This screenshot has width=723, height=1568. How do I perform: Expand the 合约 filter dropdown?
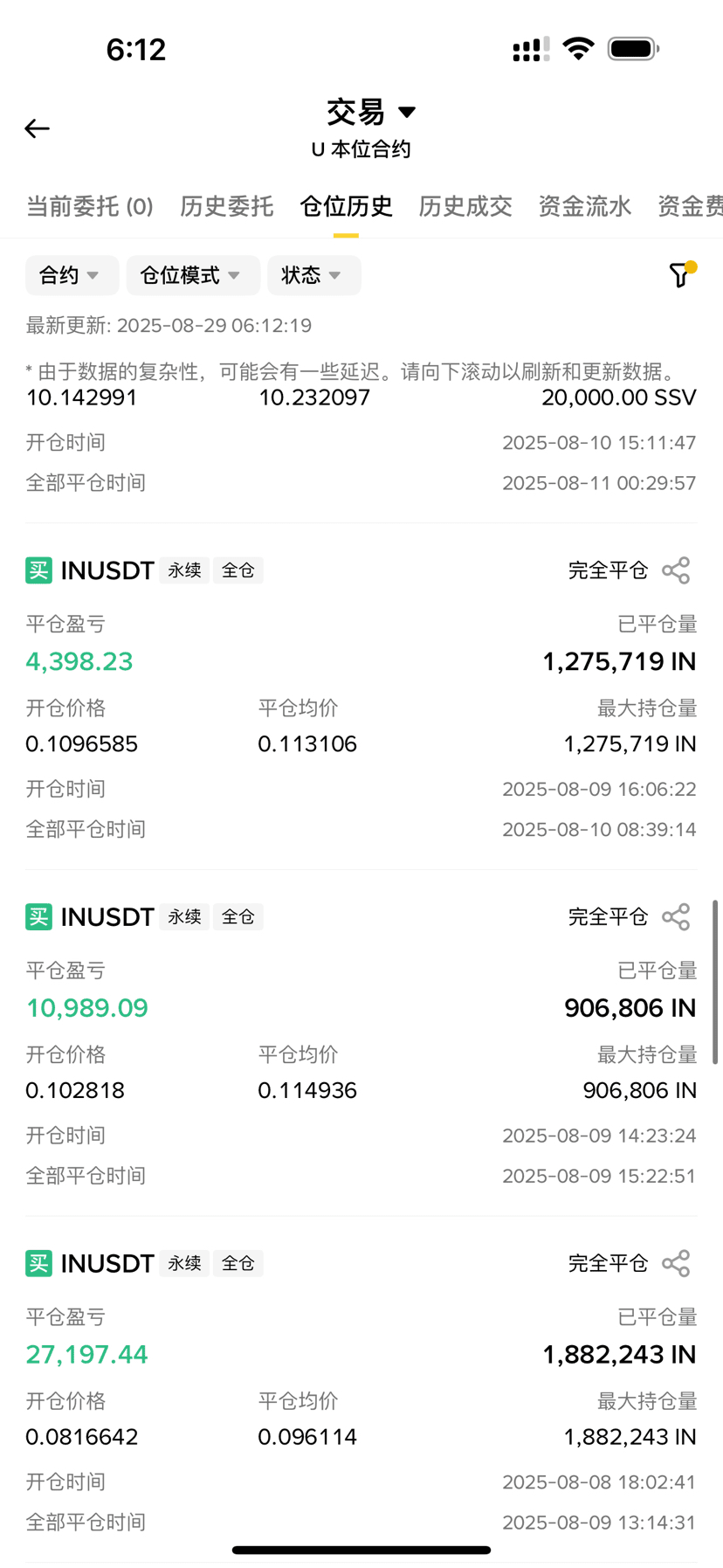click(72, 275)
